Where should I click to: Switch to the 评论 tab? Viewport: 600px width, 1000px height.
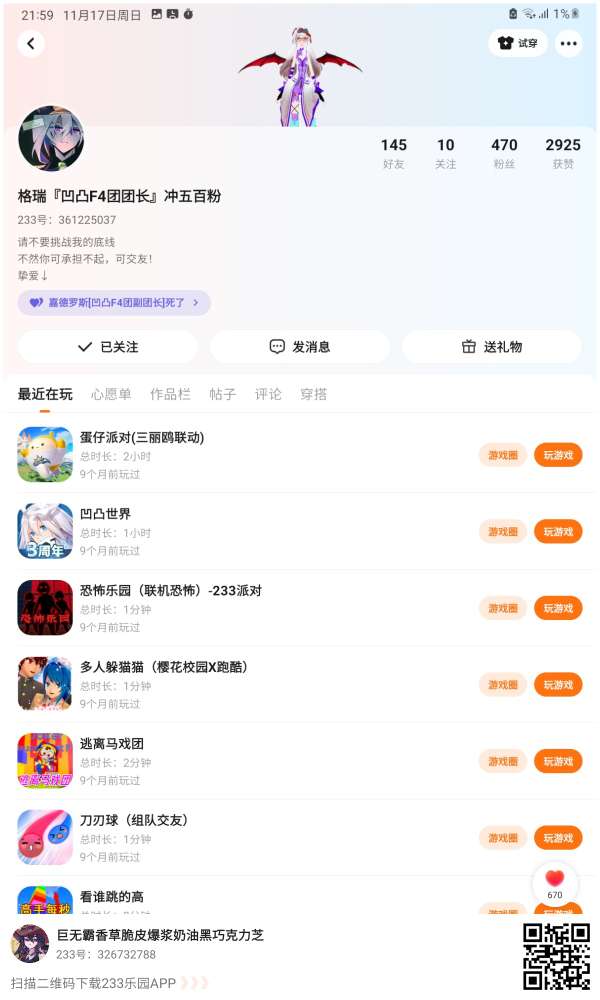point(268,394)
